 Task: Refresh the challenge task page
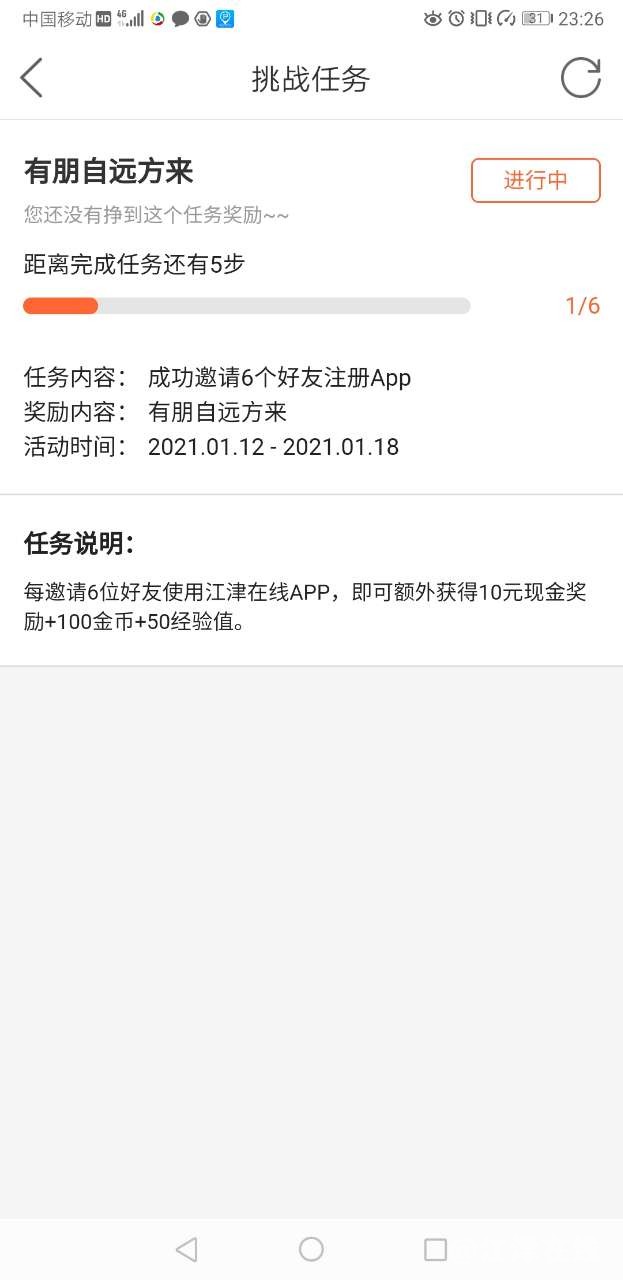coord(580,78)
